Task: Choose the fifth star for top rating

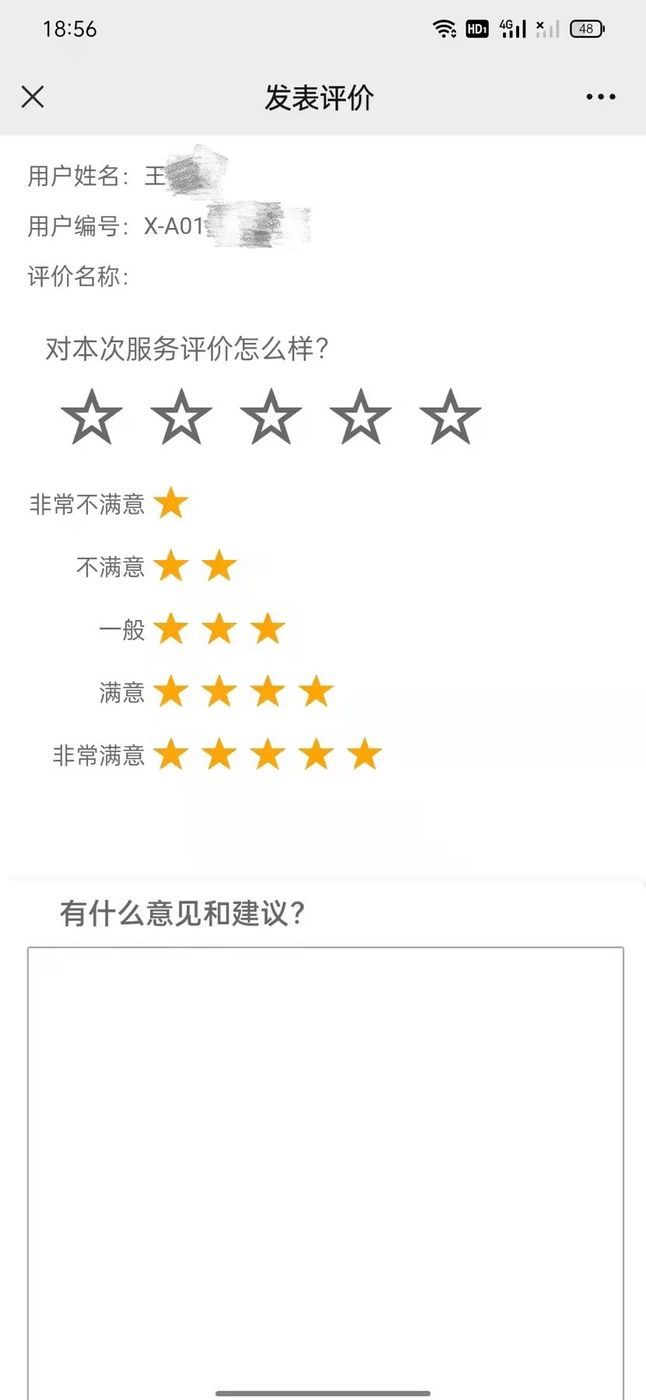Action: 450,417
